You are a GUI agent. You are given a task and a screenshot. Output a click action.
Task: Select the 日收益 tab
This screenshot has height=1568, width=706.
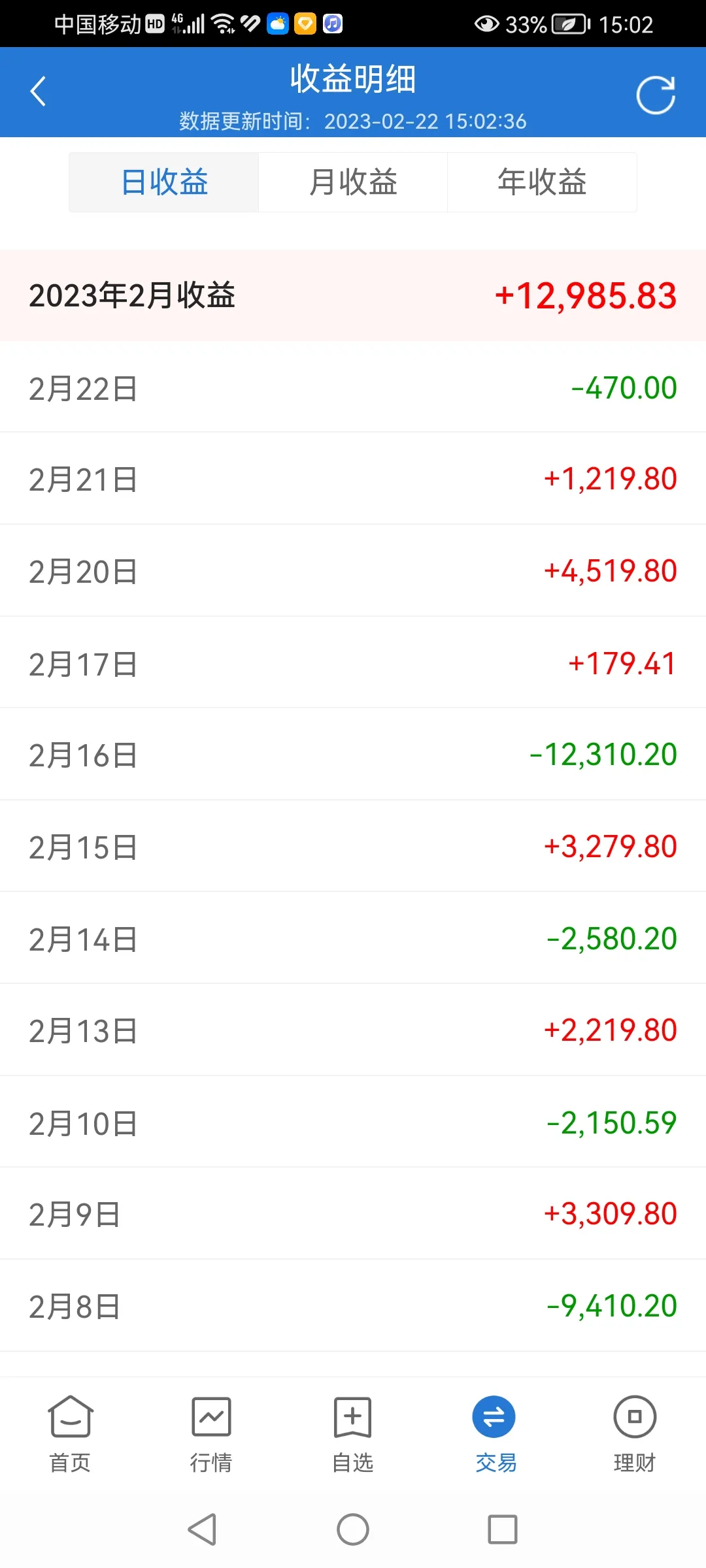(164, 182)
